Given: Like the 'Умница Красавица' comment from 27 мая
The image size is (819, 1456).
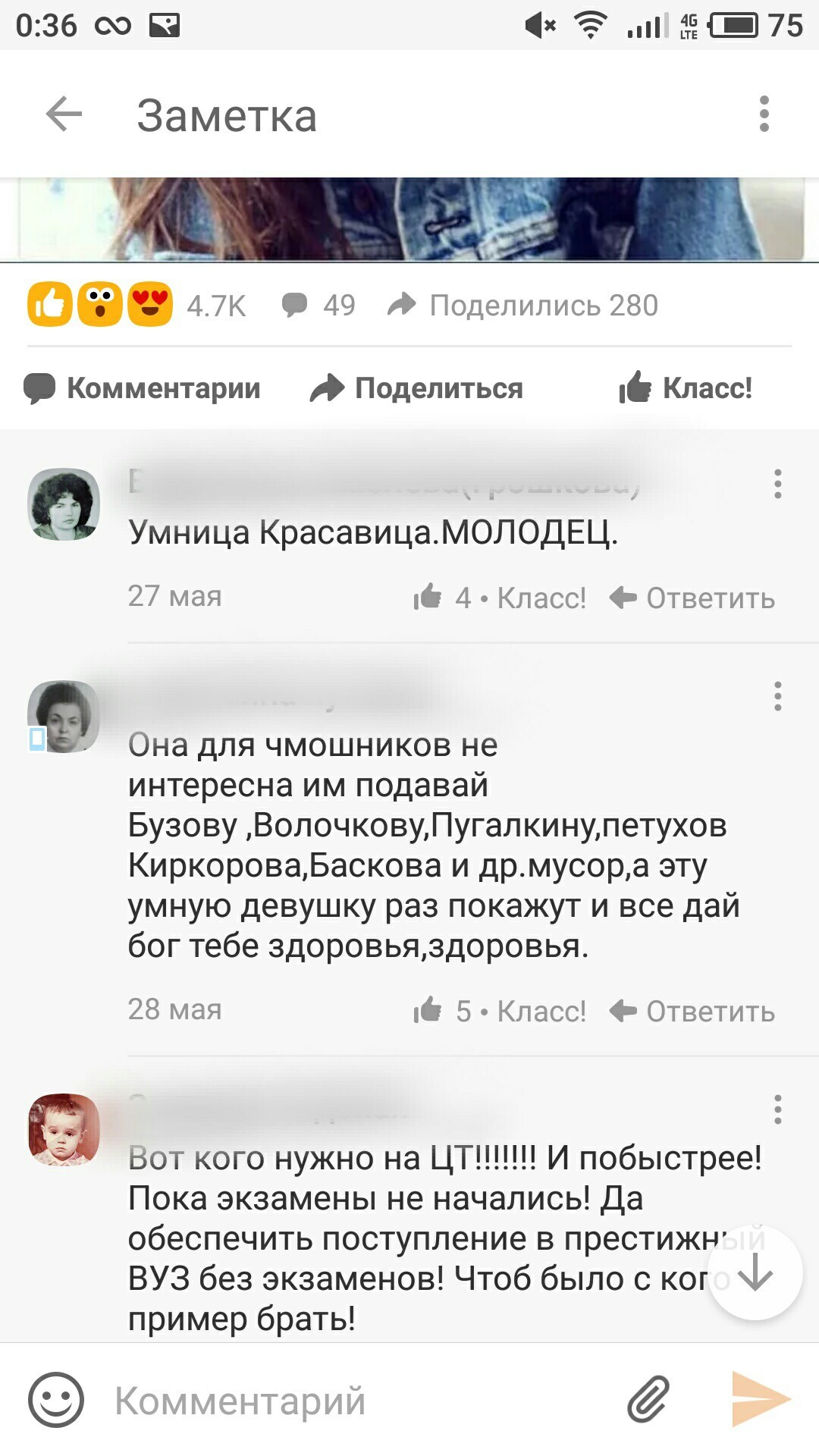Looking at the screenshot, I should point(500,598).
